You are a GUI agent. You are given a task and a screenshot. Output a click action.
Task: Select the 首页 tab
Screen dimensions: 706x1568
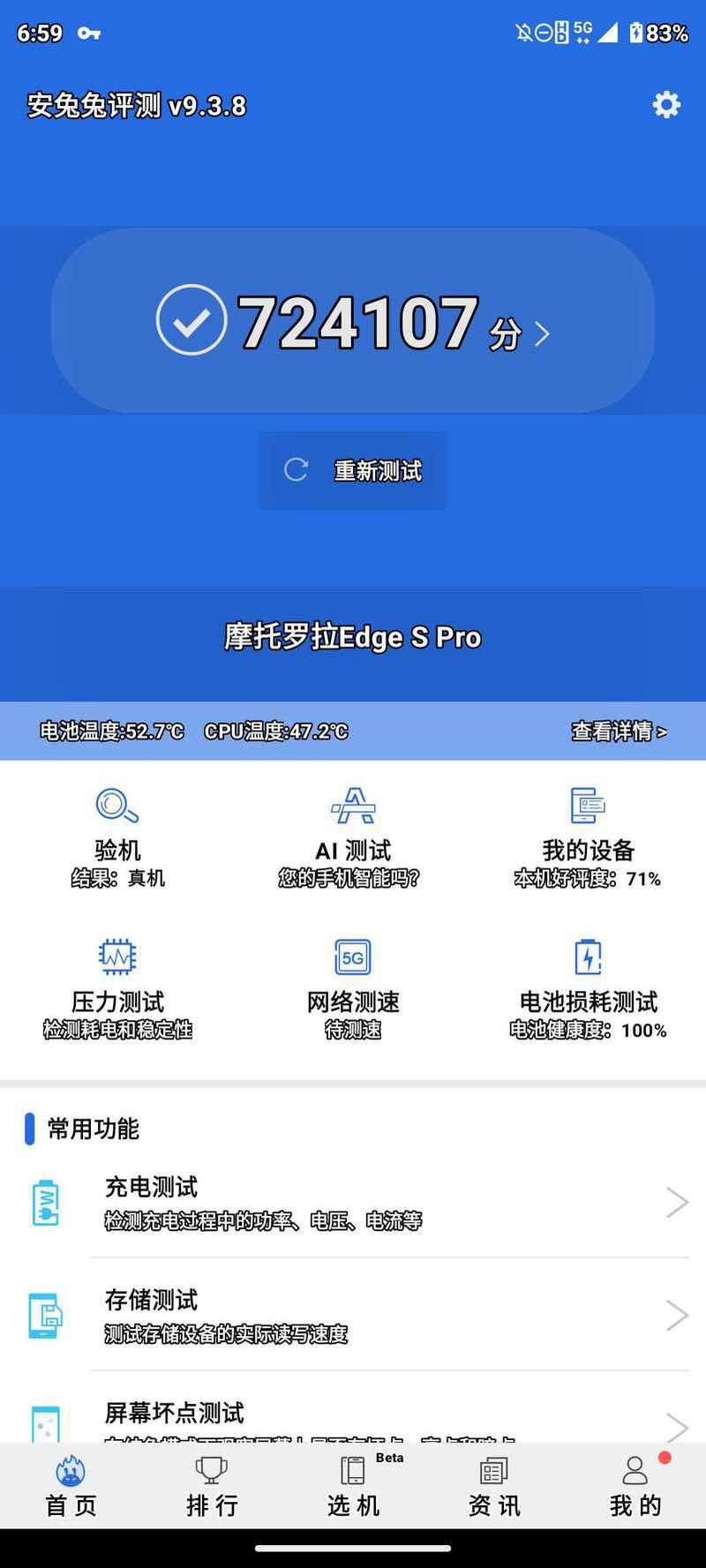(71, 1487)
